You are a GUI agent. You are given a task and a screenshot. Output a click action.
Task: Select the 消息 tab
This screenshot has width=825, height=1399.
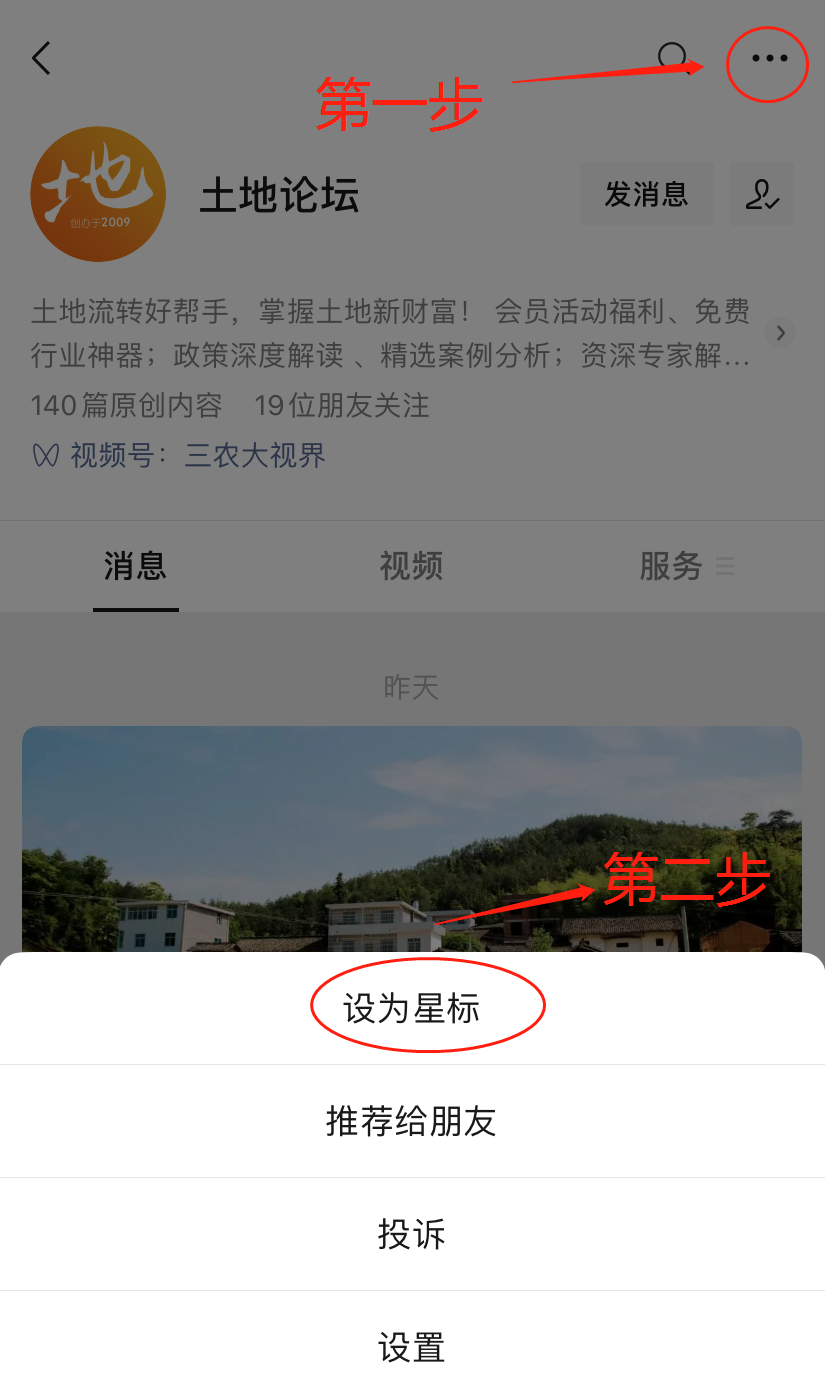135,566
